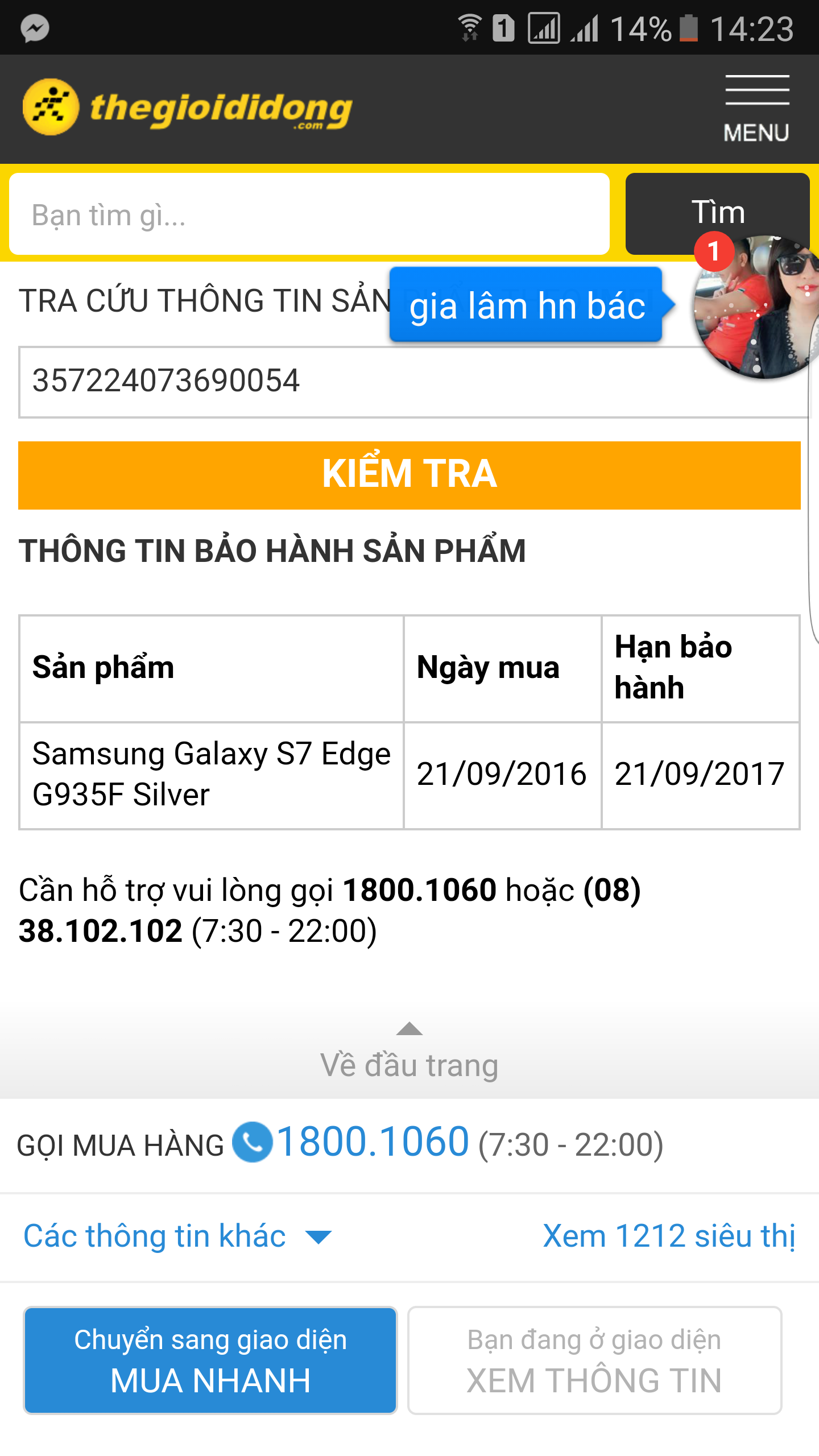Open the MENU drawer
Viewport: 819px width, 1456px height.
(756, 108)
